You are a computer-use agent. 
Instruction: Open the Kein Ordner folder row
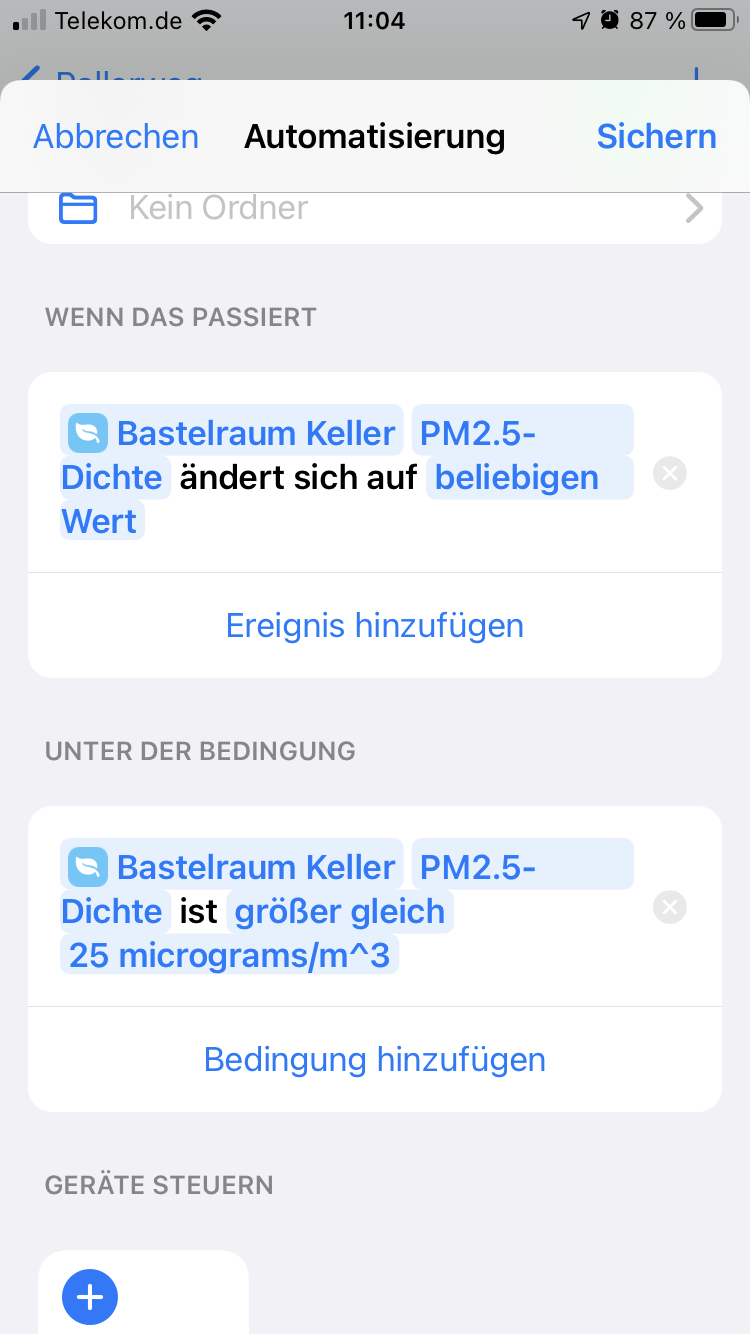tap(375, 208)
